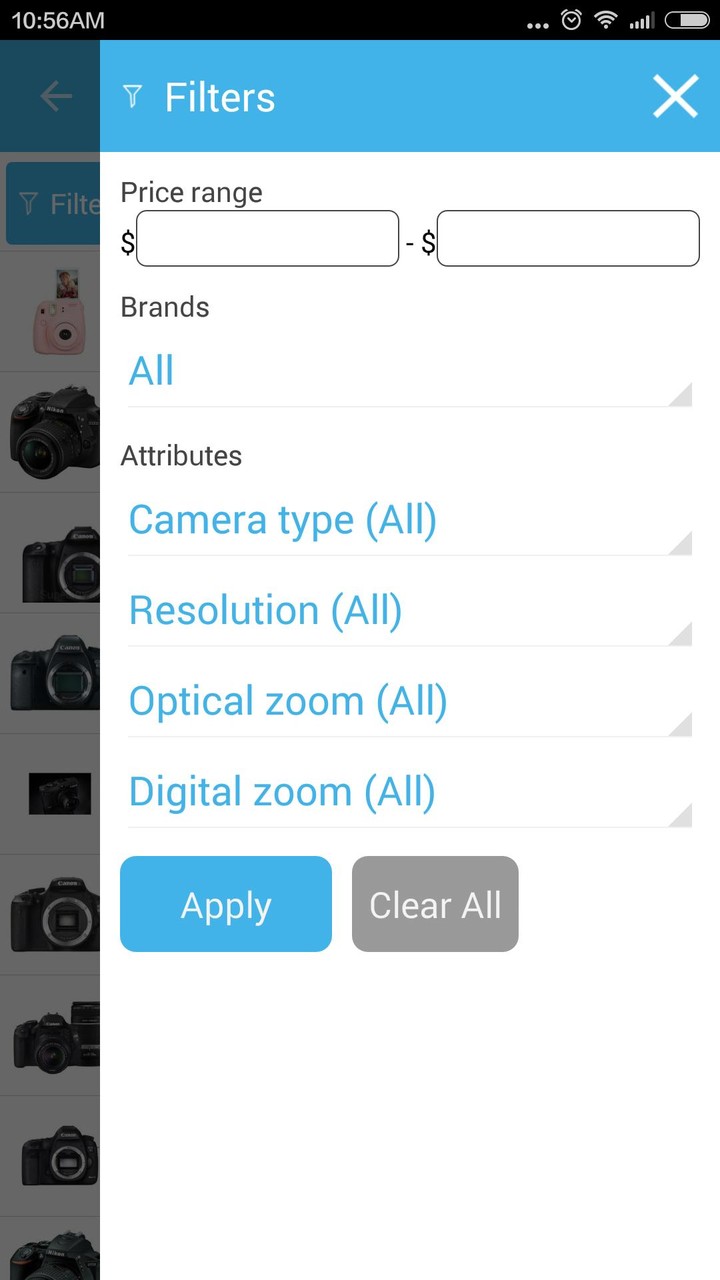Viewport: 720px width, 1280px height.
Task: Tap the Wi-Fi icon in status bar
Action: [606, 19]
